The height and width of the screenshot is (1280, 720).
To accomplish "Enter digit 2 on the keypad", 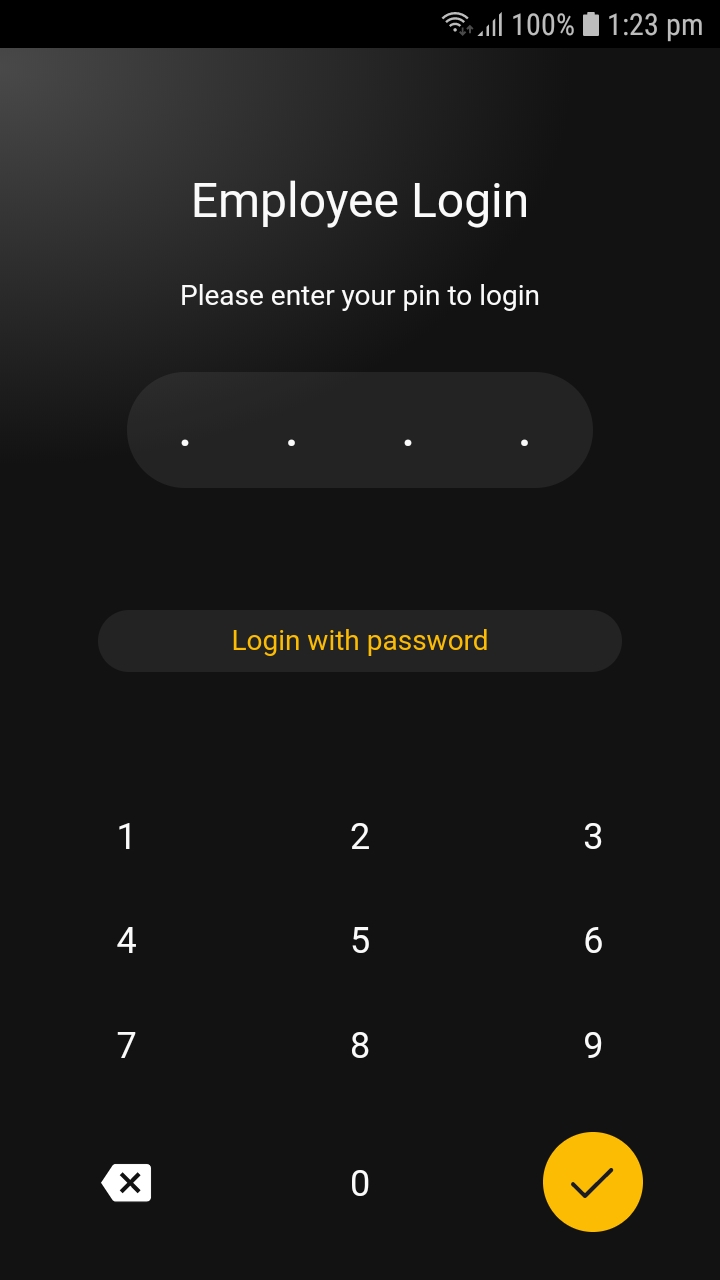I will coord(360,837).
